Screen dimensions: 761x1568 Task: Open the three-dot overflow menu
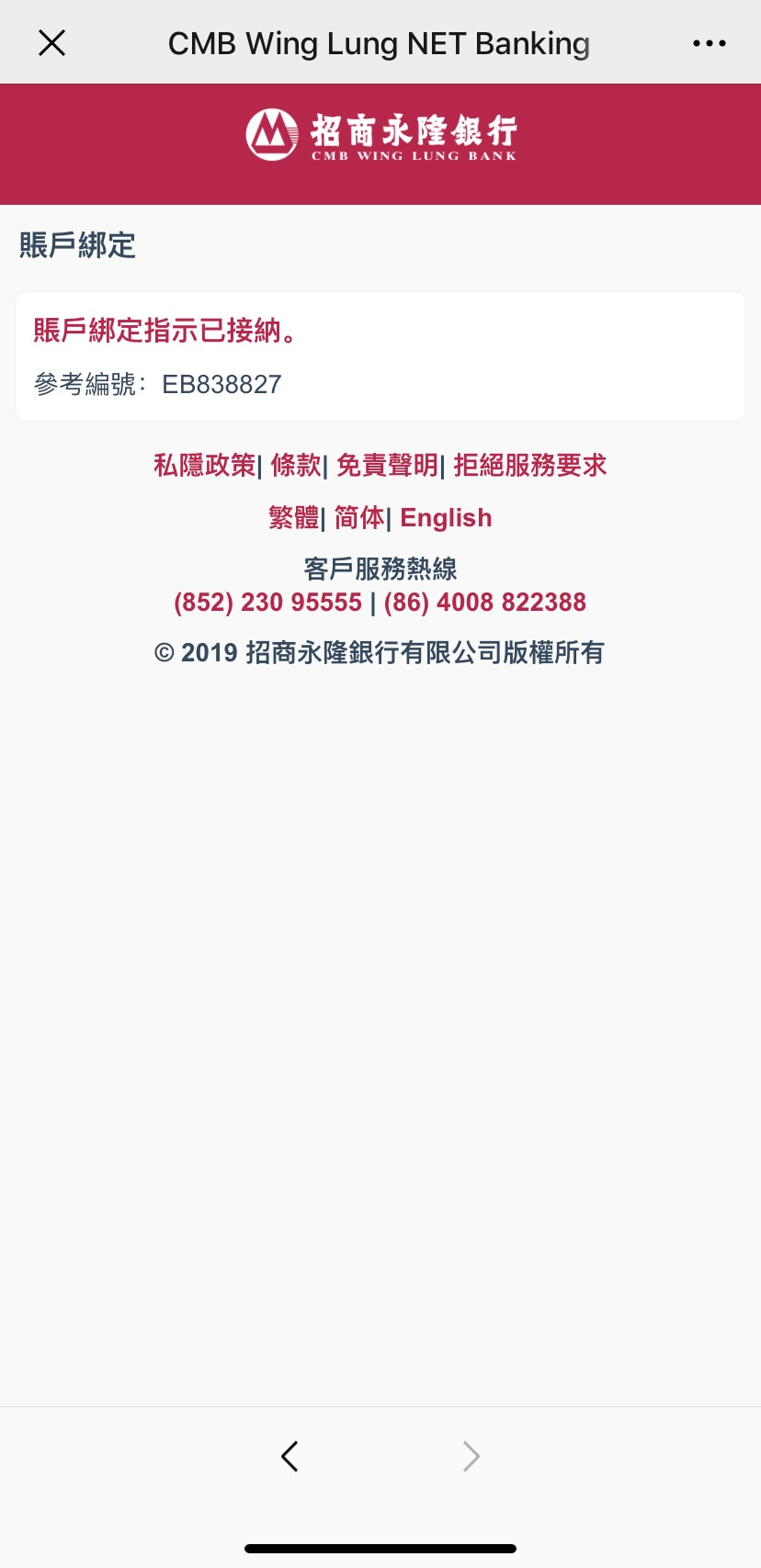[x=709, y=43]
